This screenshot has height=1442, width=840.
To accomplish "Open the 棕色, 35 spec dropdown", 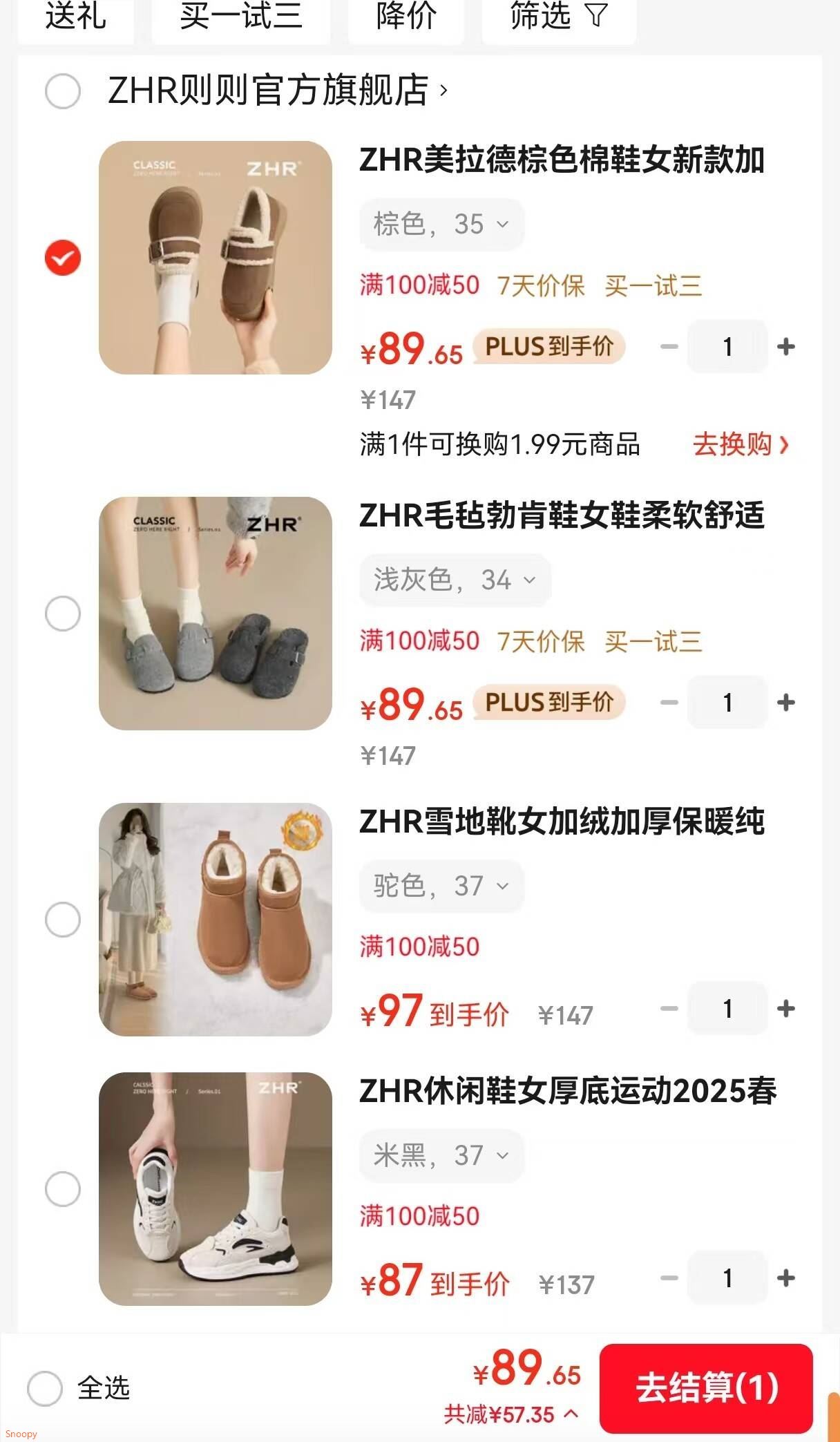I will [441, 223].
